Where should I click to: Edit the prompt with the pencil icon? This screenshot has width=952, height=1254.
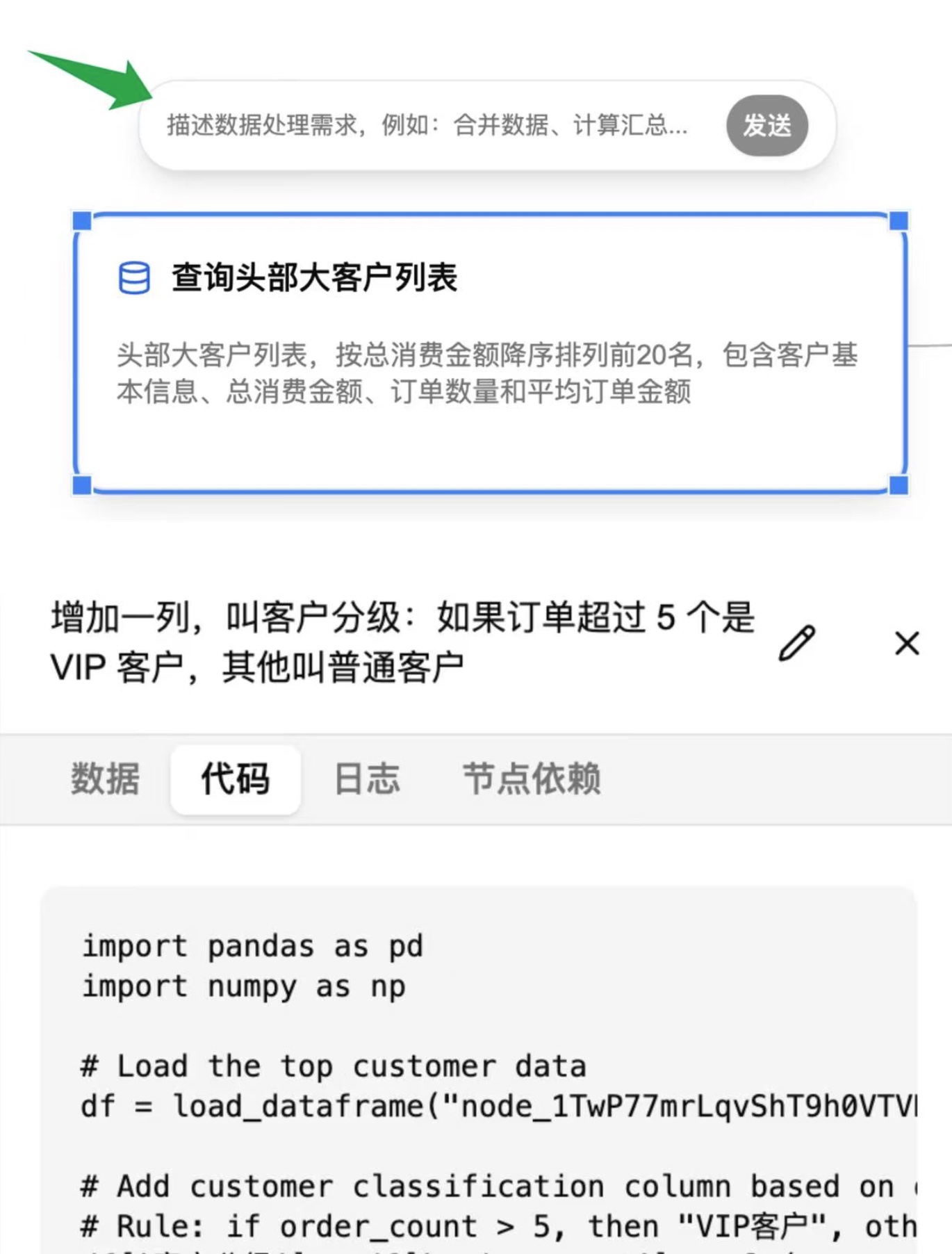click(796, 643)
